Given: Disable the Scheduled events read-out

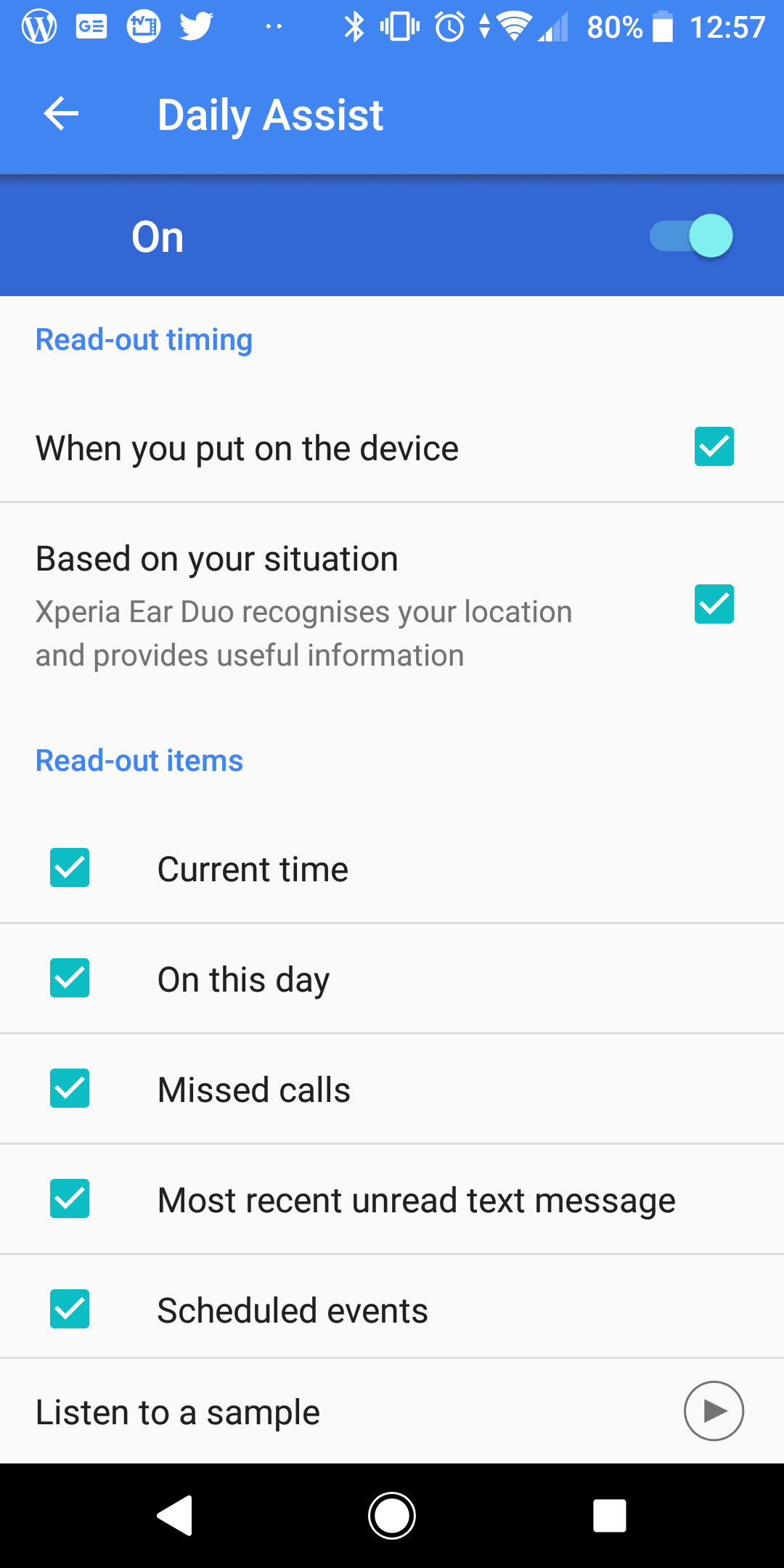Looking at the screenshot, I should coord(70,1309).
